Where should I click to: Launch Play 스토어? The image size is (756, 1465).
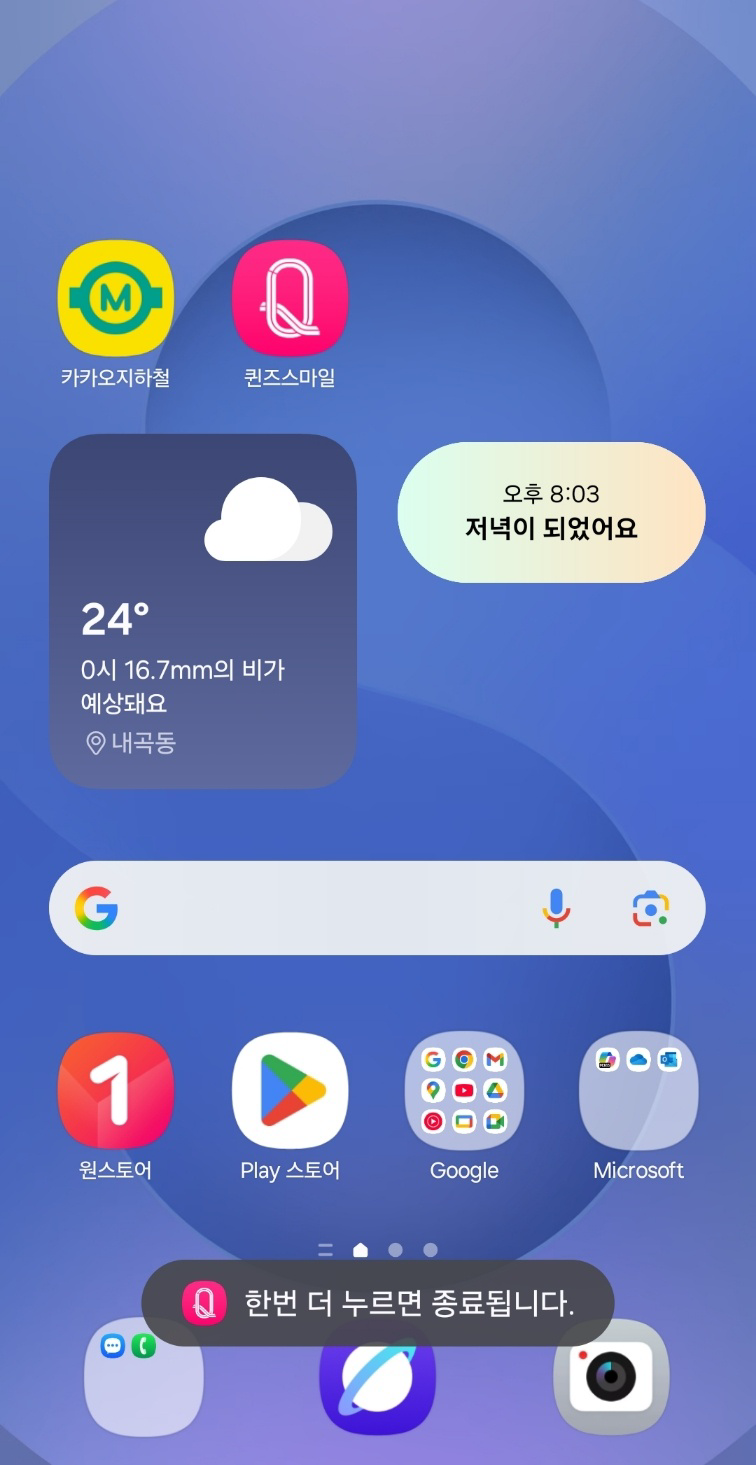tap(289, 1090)
